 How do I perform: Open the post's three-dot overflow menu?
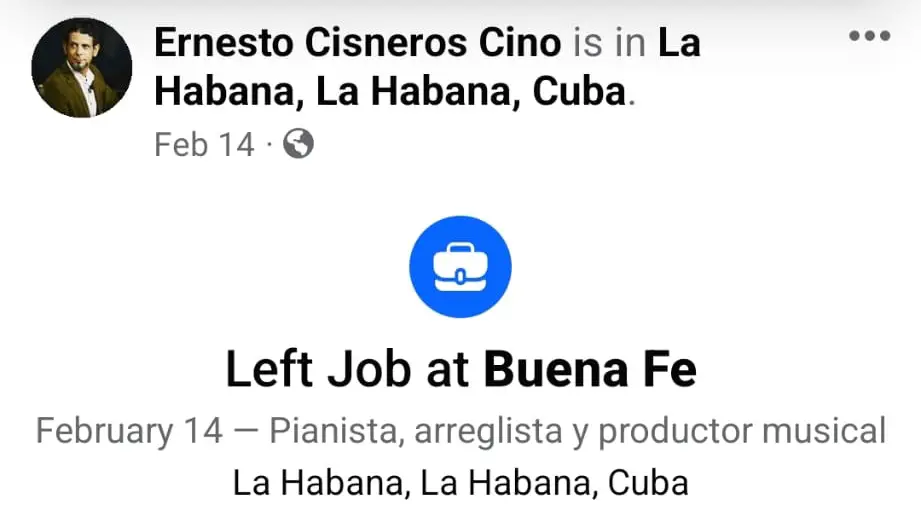pyautogui.click(x=868, y=37)
